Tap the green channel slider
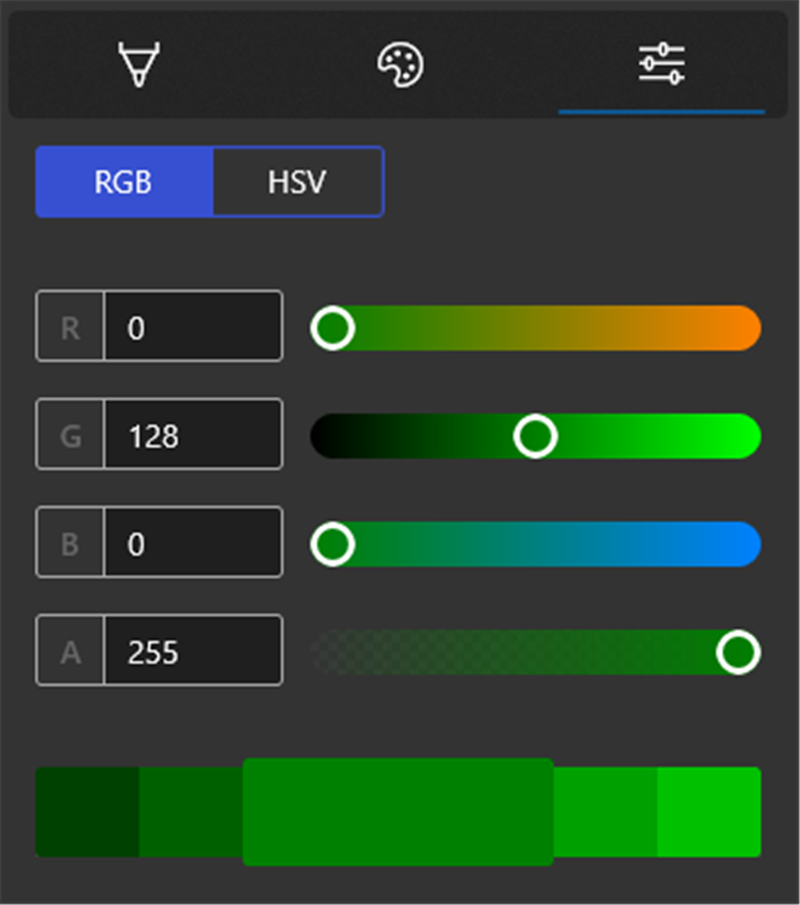Screen dimensions: 800x905 pos(536,436)
